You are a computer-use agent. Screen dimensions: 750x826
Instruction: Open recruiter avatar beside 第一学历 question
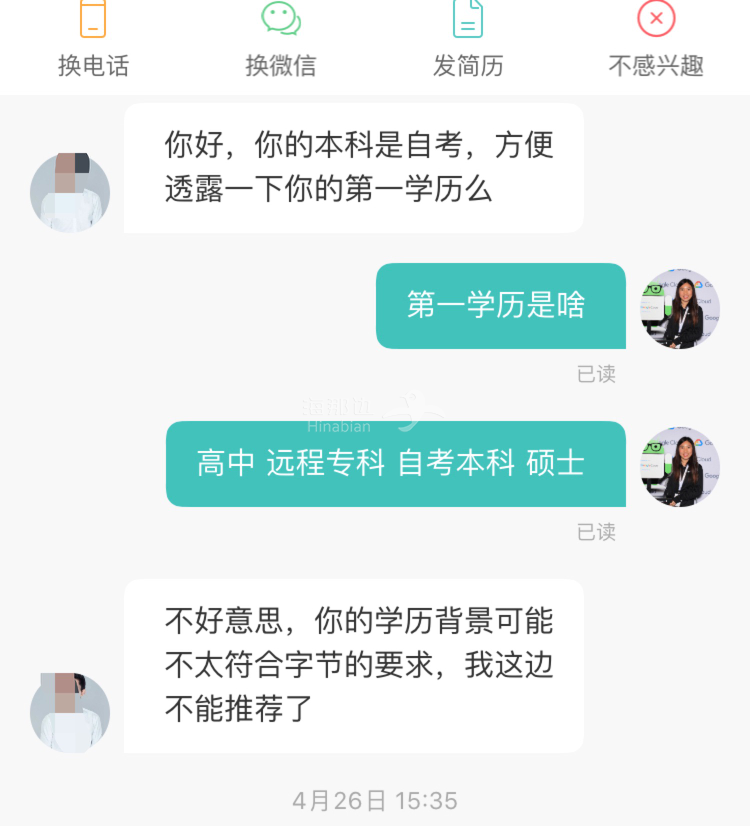pyautogui.click(x=70, y=193)
